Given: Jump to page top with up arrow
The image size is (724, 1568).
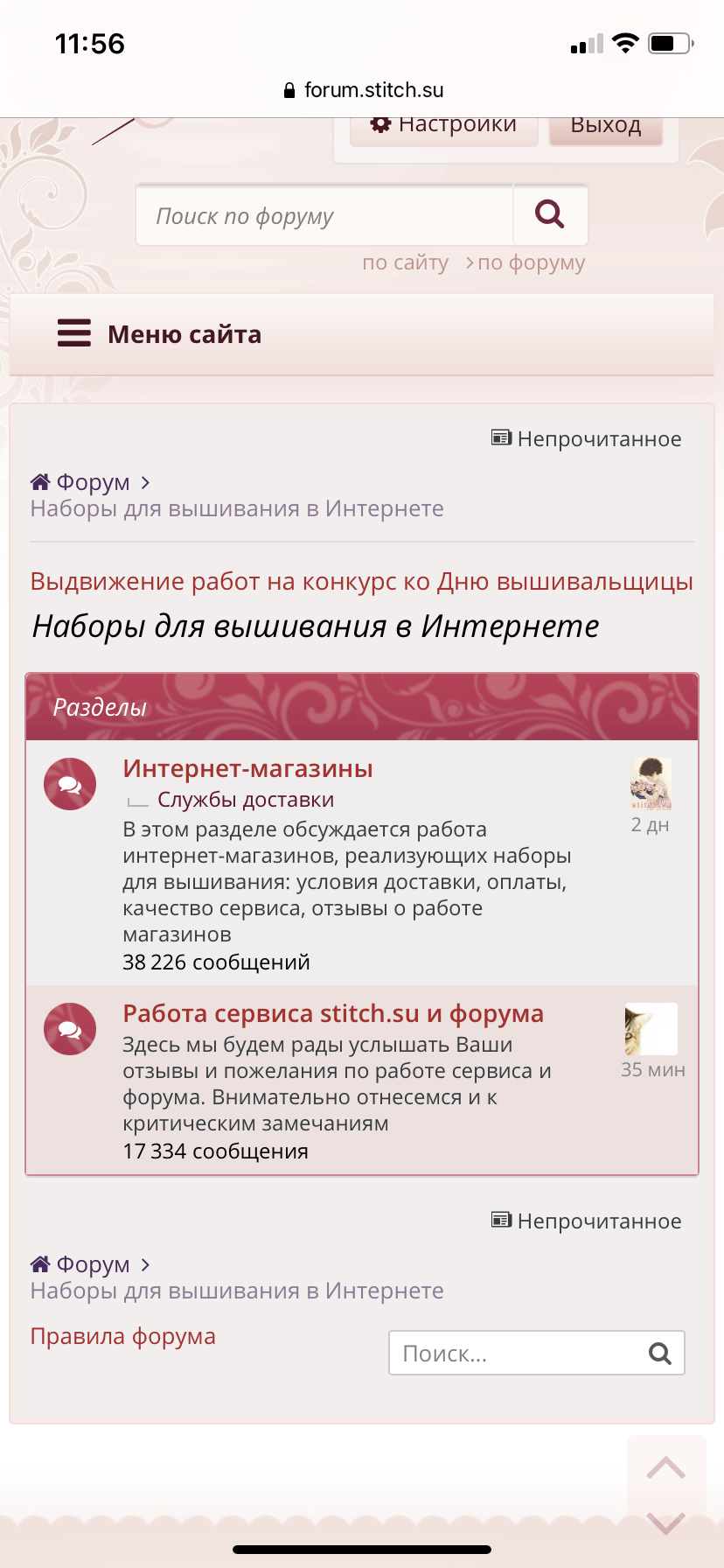Looking at the screenshot, I should (x=665, y=1467).
